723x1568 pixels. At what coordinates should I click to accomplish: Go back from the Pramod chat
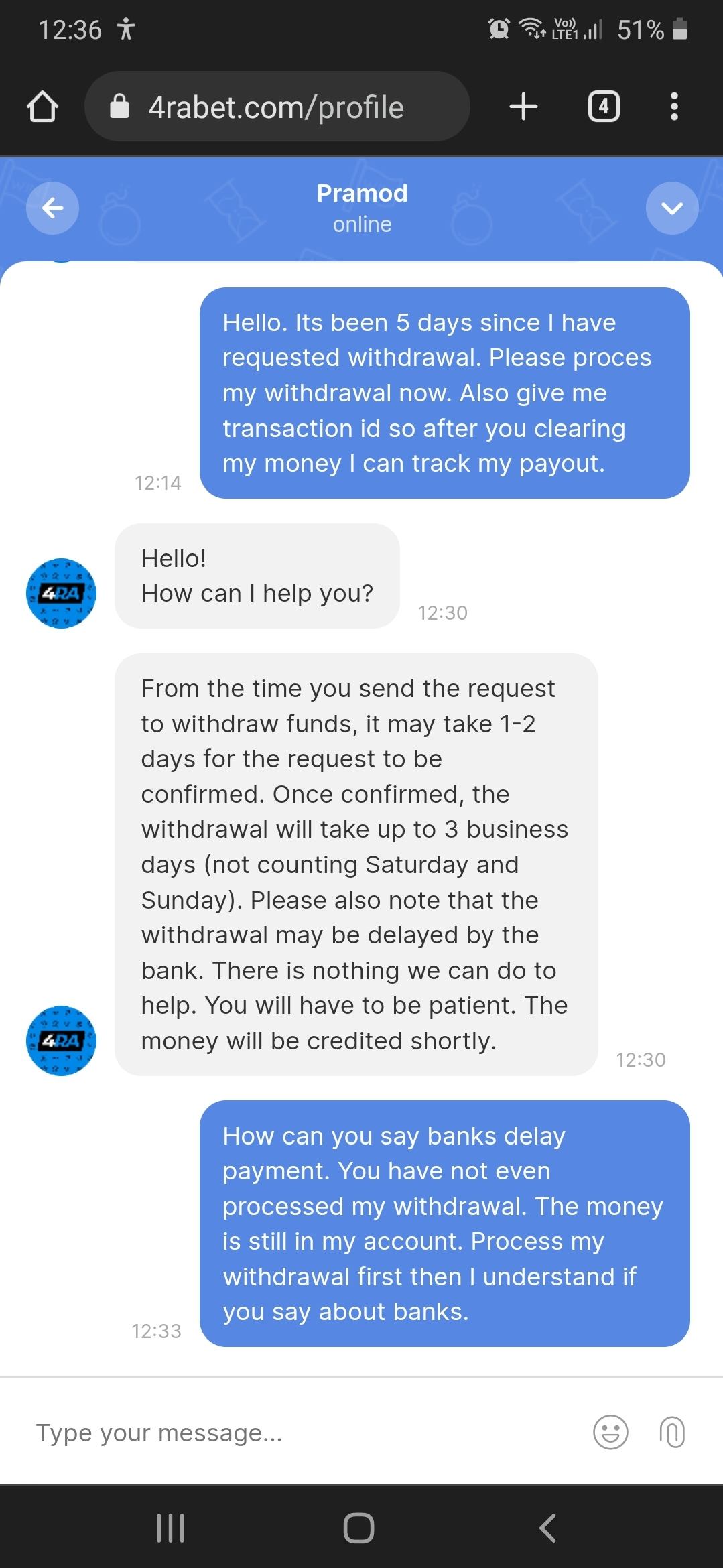pyautogui.click(x=52, y=208)
